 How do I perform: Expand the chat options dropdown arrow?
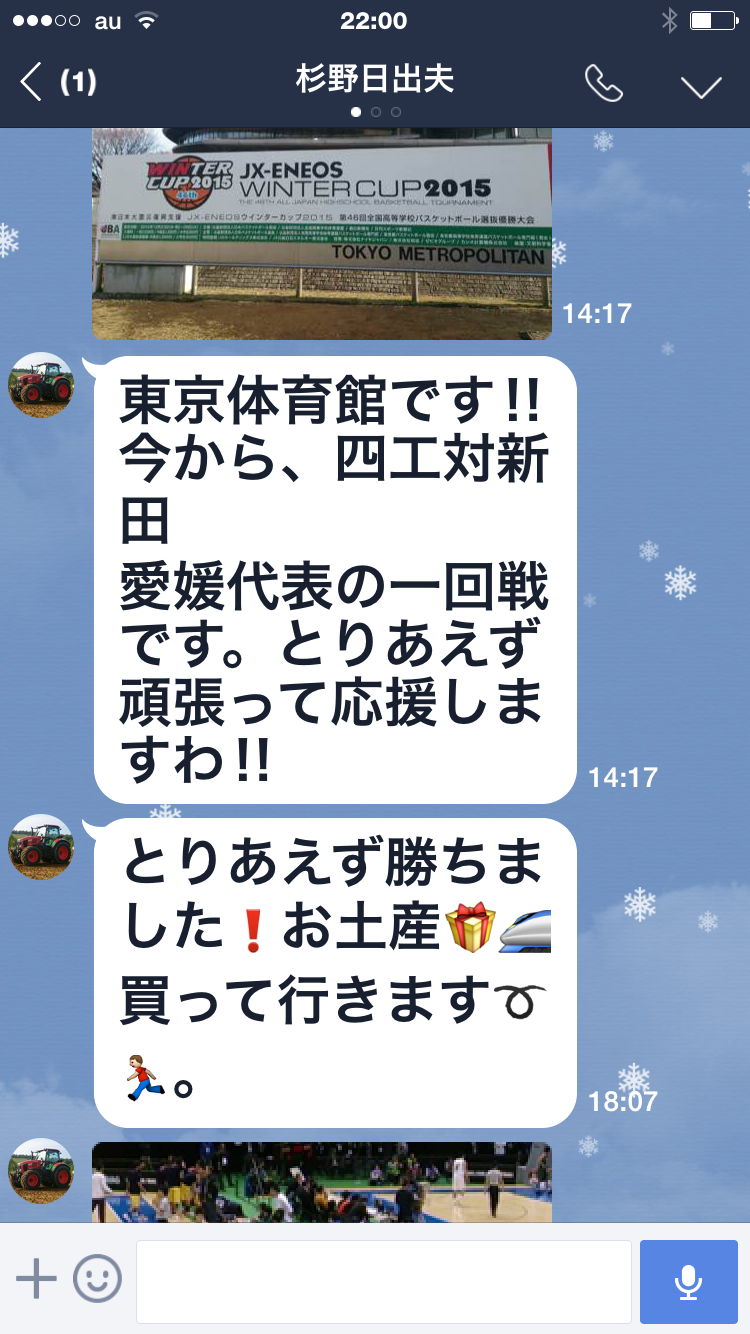point(701,86)
